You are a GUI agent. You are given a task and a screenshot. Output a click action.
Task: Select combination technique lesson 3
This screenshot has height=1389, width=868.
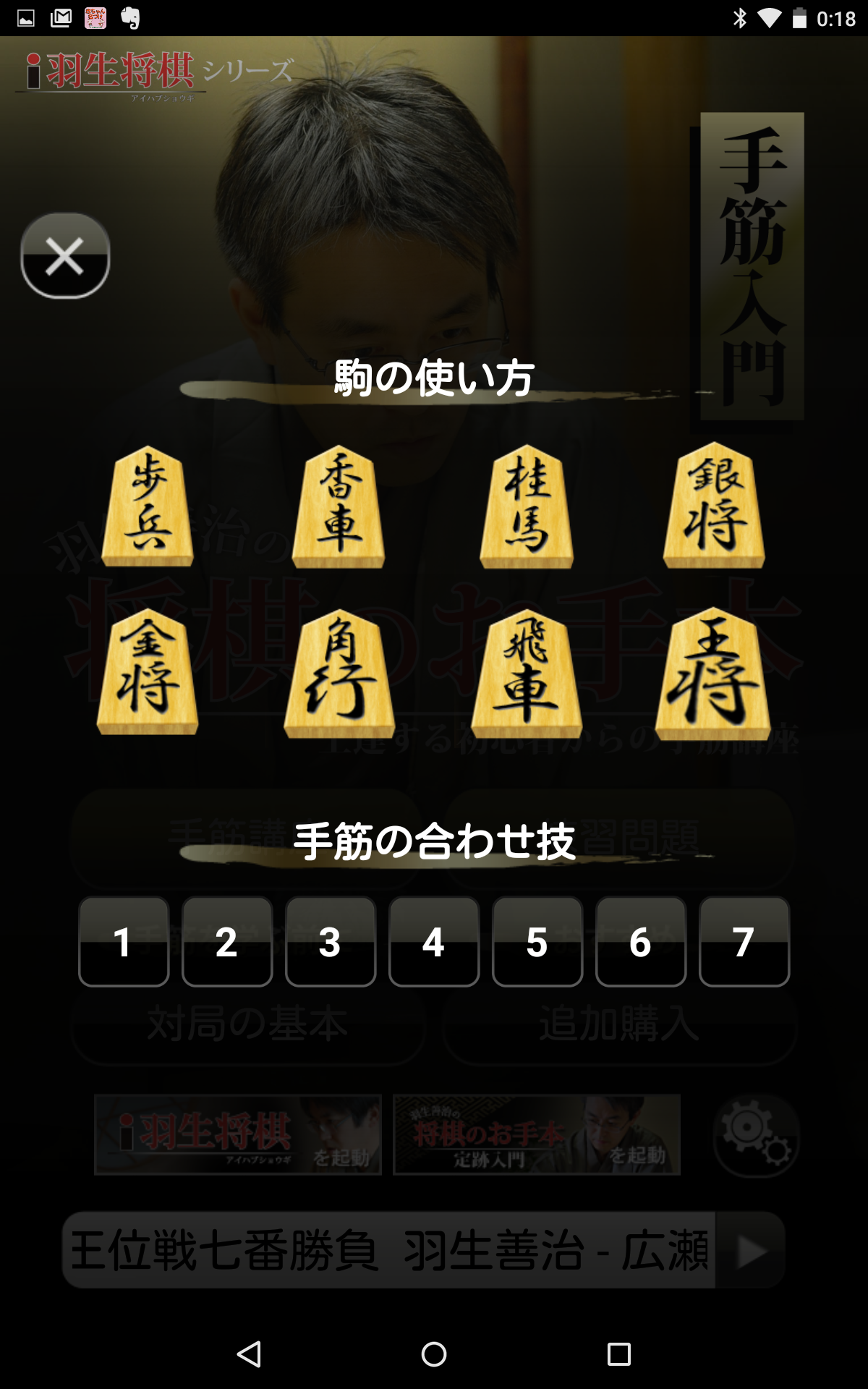click(330, 942)
